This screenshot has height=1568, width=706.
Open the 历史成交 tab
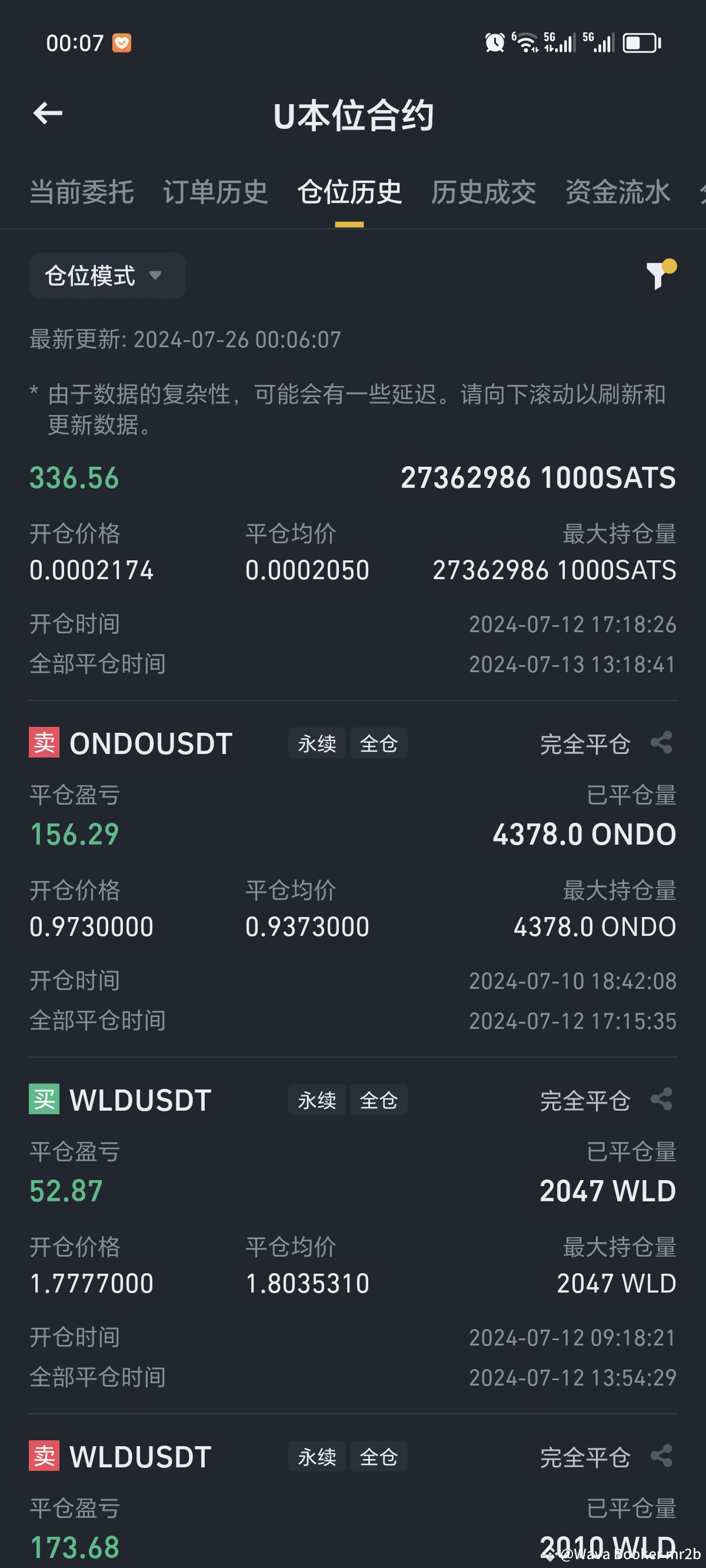pyautogui.click(x=483, y=192)
